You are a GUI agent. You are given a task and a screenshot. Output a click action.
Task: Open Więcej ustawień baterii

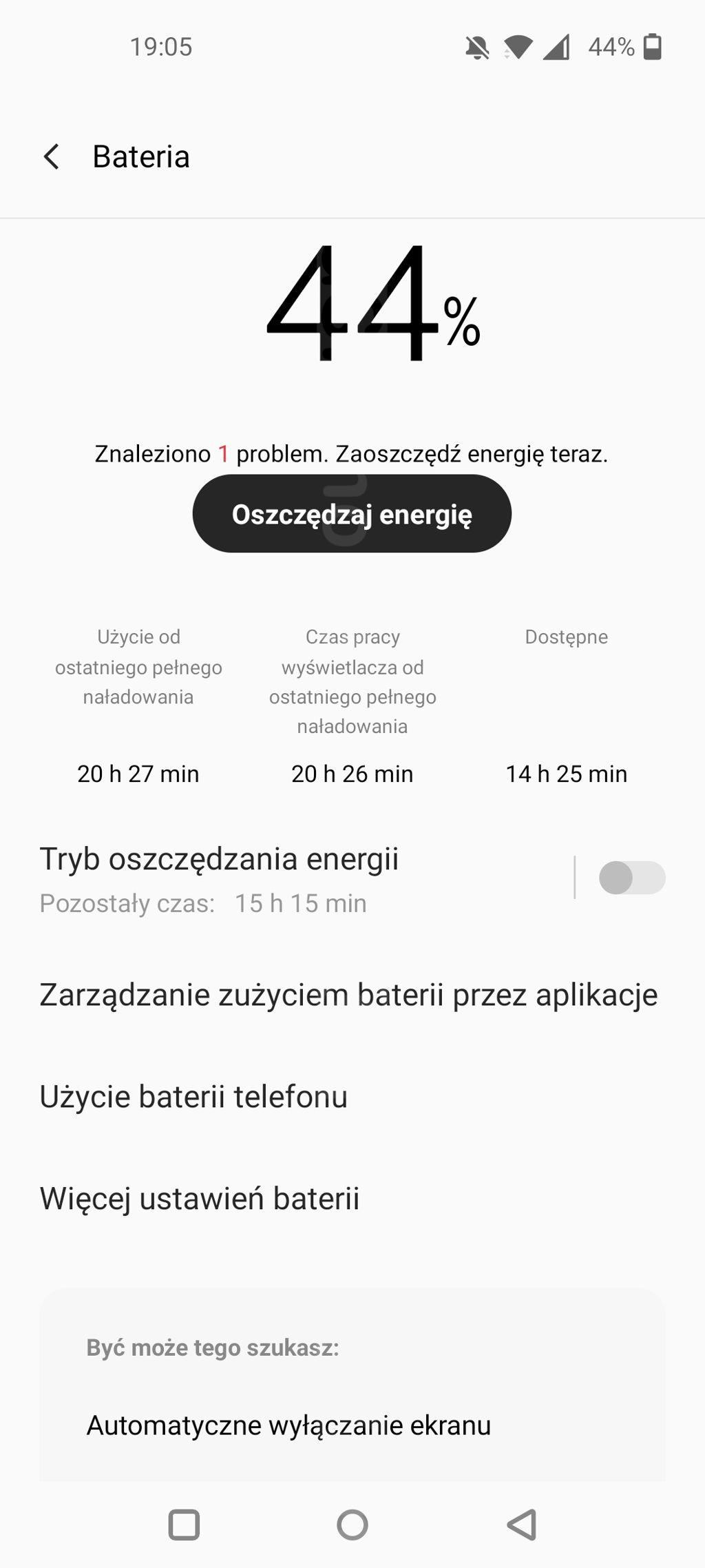tap(200, 1199)
